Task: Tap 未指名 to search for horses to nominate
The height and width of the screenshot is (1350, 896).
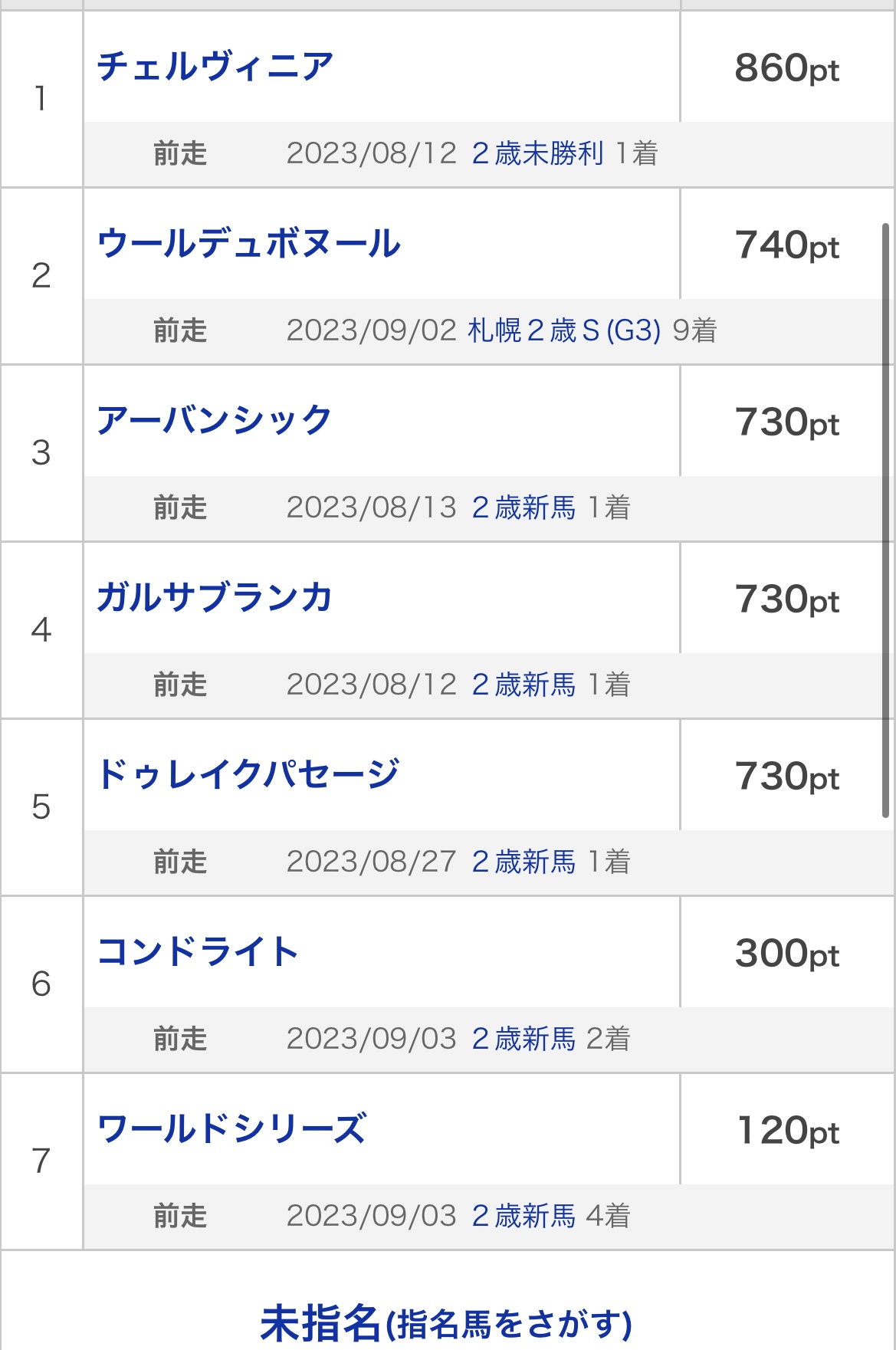Action: click(x=446, y=1323)
